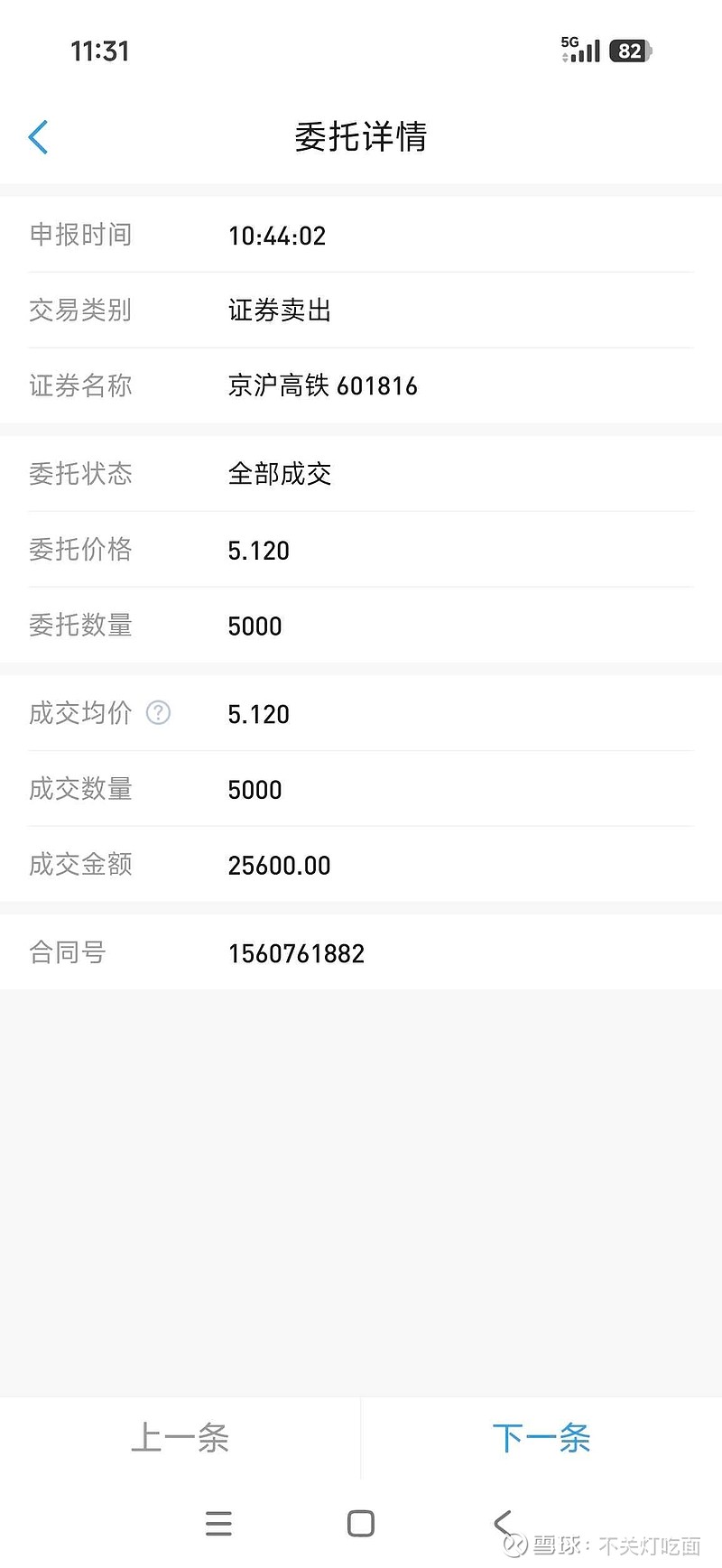This screenshot has height=1568, width=722.
Task: Tap the 上一条 button
Action: (180, 1439)
